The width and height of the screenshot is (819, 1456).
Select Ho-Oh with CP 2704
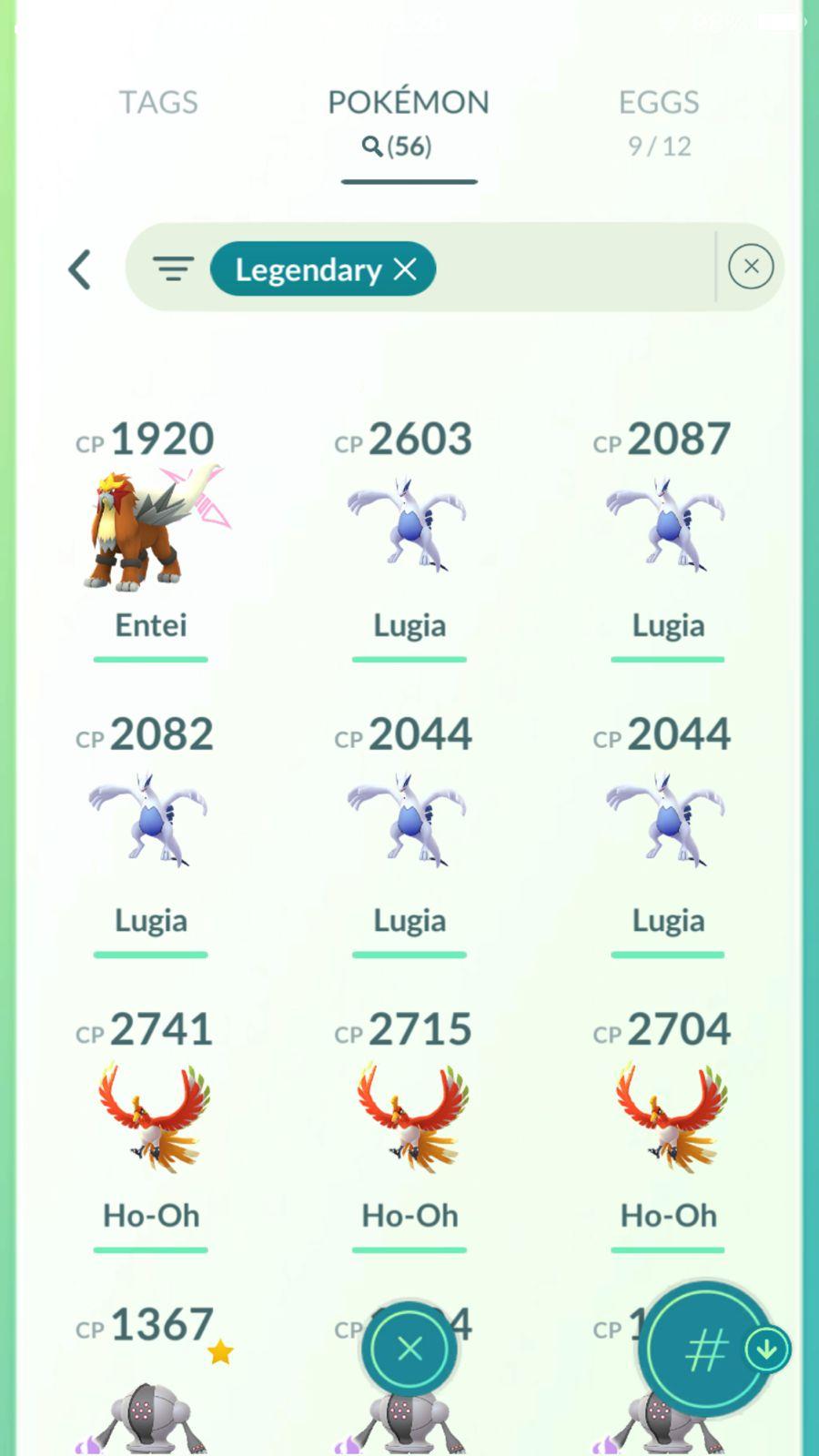668,1121
